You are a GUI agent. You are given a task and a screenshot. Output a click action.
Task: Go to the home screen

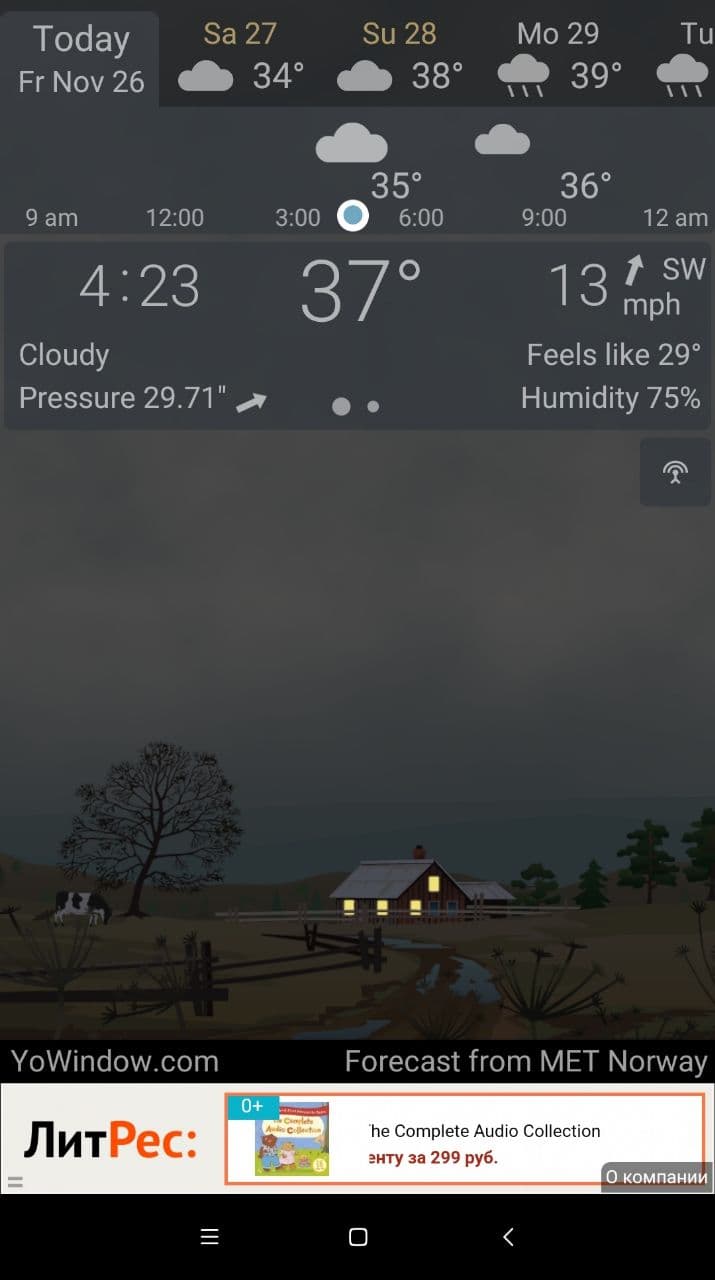click(x=358, y=1237)
